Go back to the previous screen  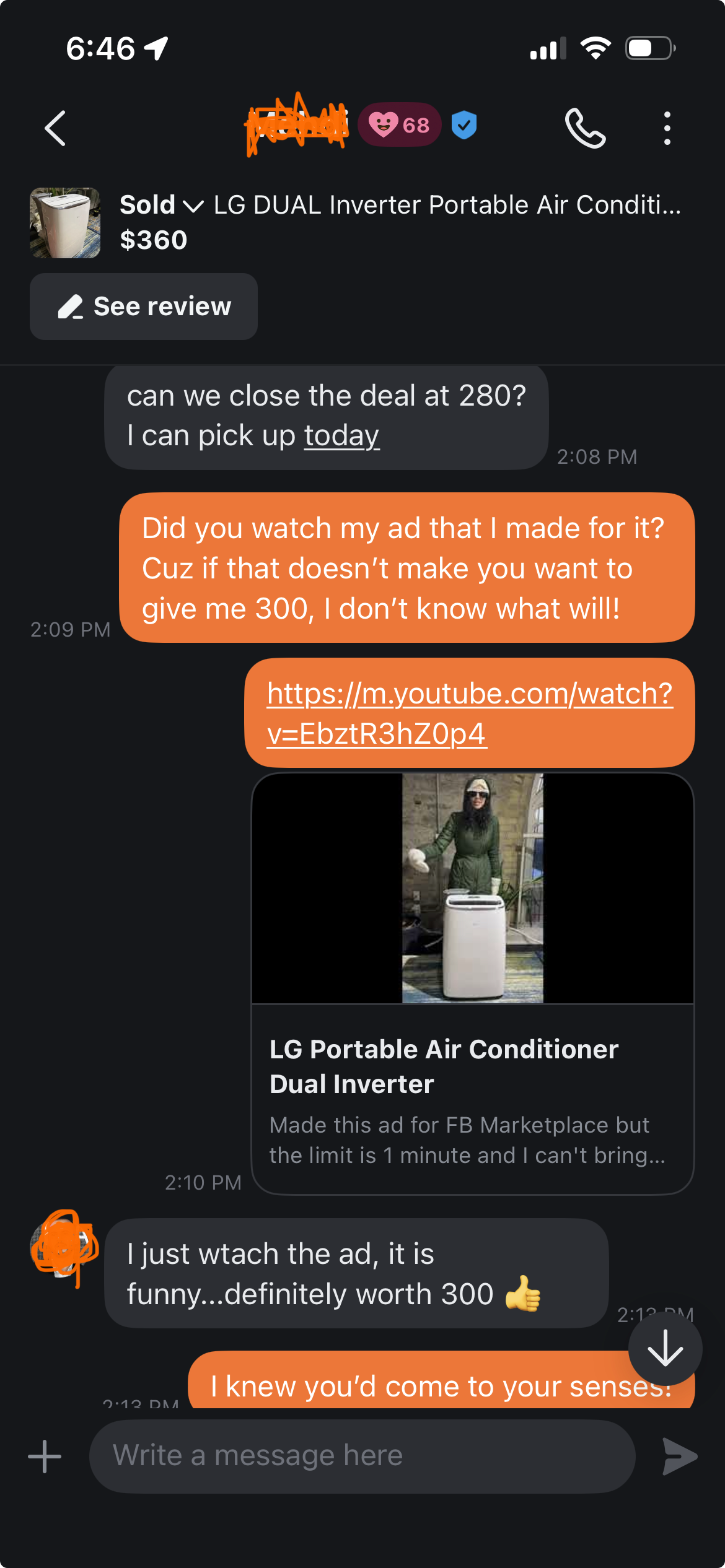coord(55,128)
